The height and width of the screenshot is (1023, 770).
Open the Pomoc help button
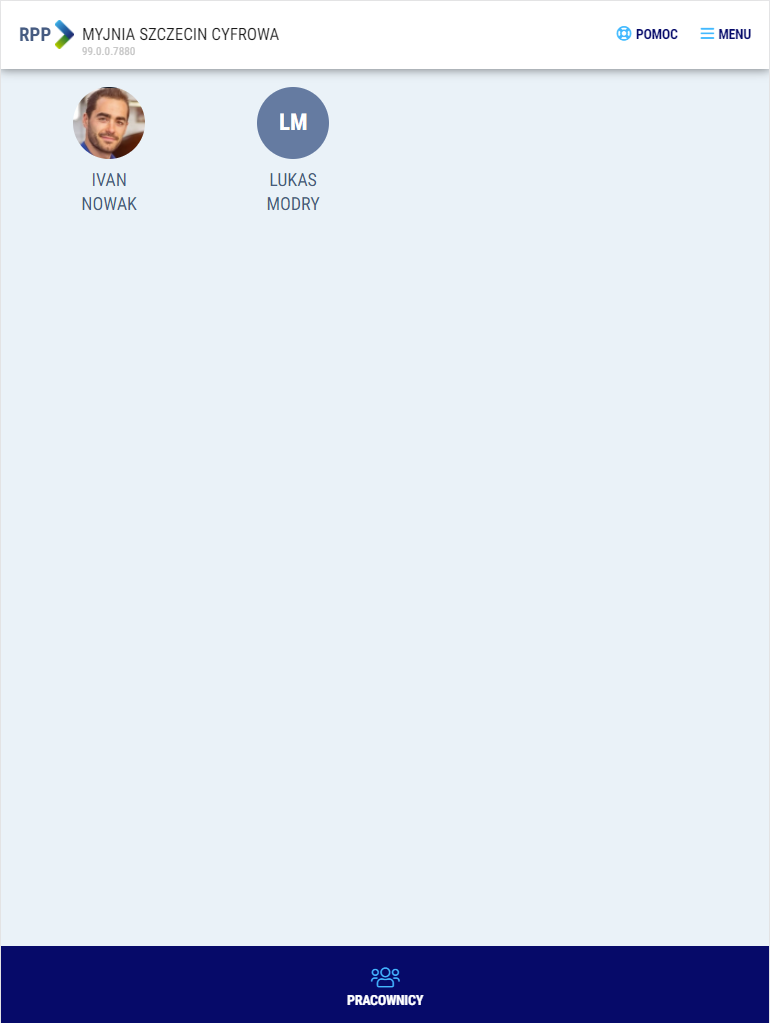(647, 34)
